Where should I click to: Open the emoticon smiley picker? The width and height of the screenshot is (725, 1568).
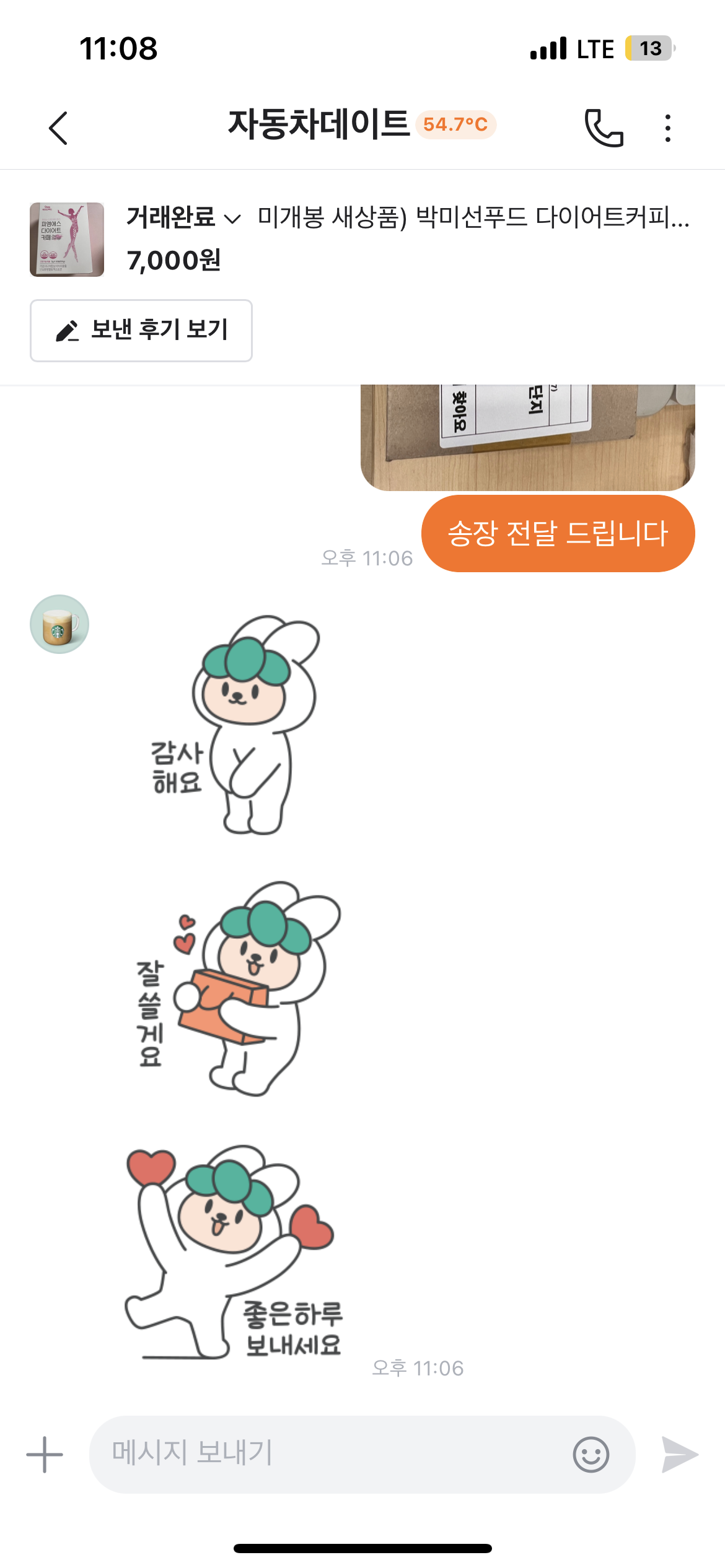pyautogui.click(x=591, y=1455)
